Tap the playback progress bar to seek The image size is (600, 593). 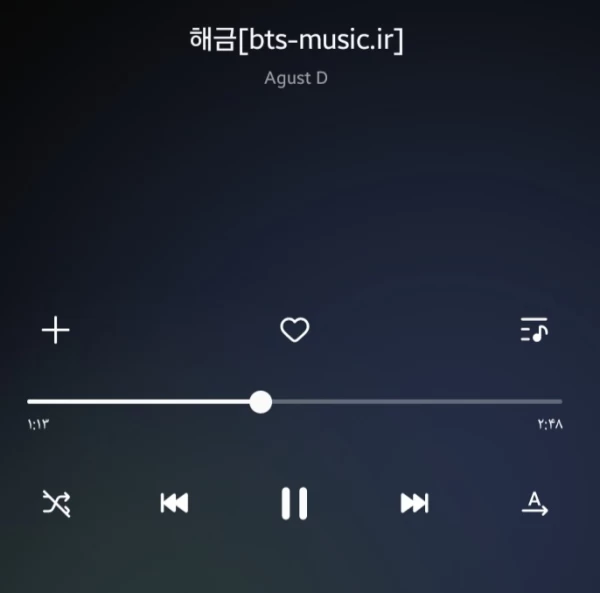(x=400, y=402)
